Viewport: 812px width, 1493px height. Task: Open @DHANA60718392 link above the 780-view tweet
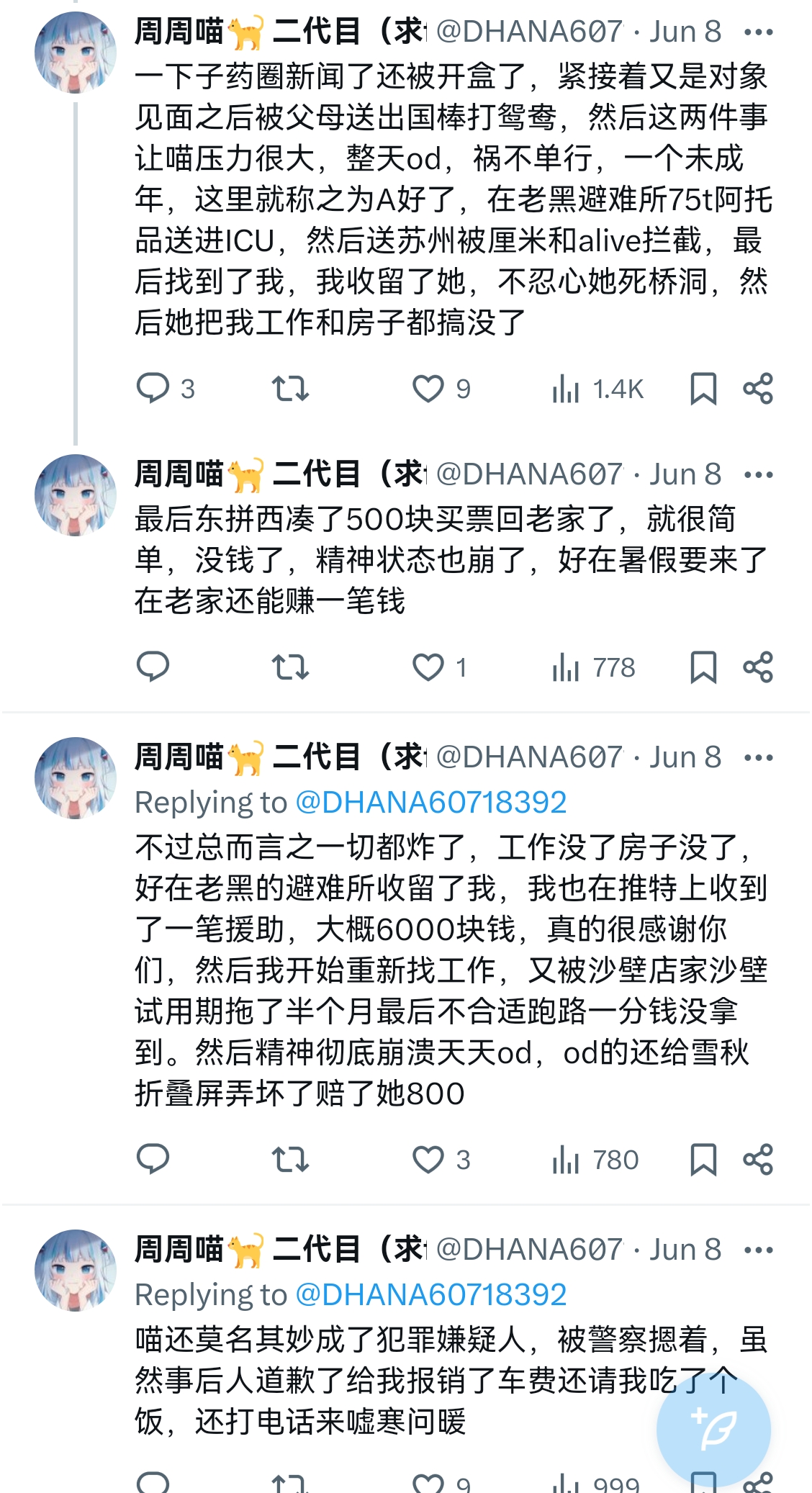tap(430, 802)
